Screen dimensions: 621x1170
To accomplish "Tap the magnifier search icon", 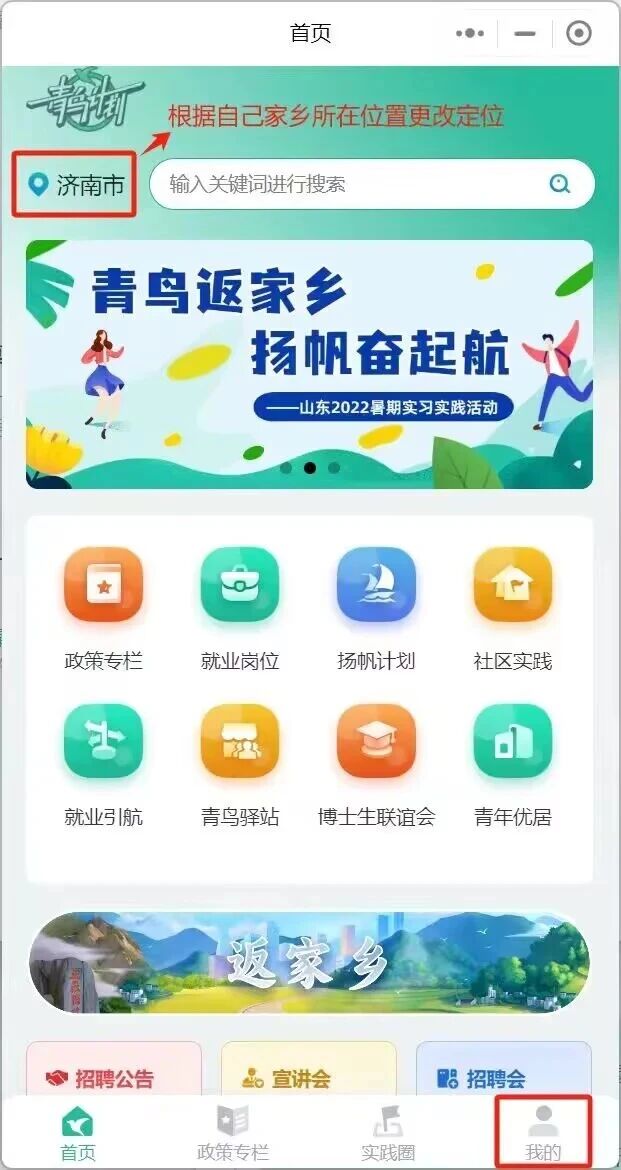I will click(560, 184).
